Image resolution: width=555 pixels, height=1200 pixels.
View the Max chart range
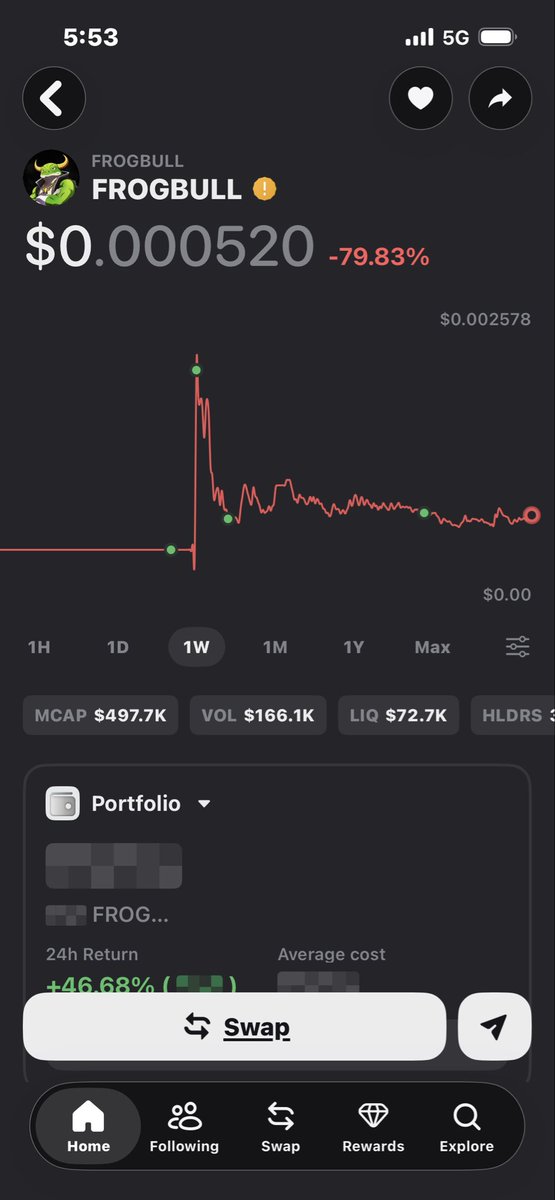click(x=432, y=647)
